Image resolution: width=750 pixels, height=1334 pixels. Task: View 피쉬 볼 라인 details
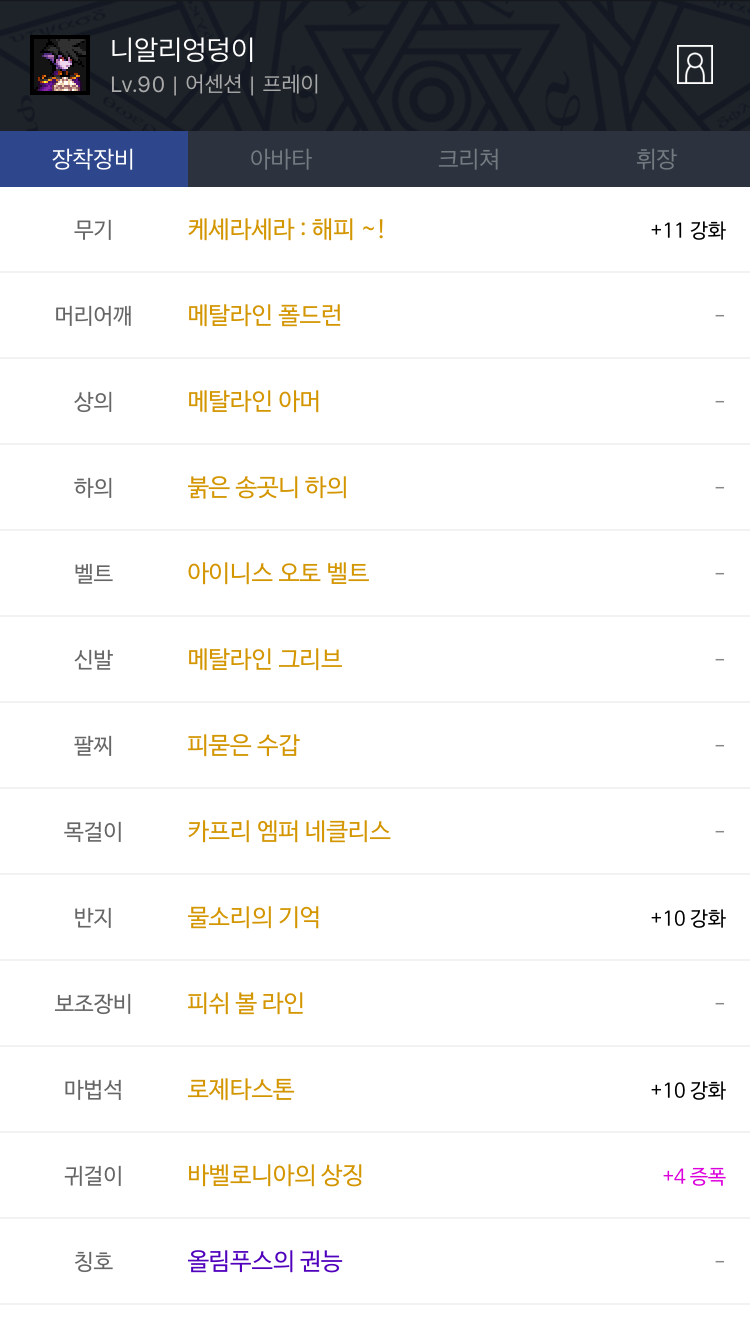pos(375,1004)
